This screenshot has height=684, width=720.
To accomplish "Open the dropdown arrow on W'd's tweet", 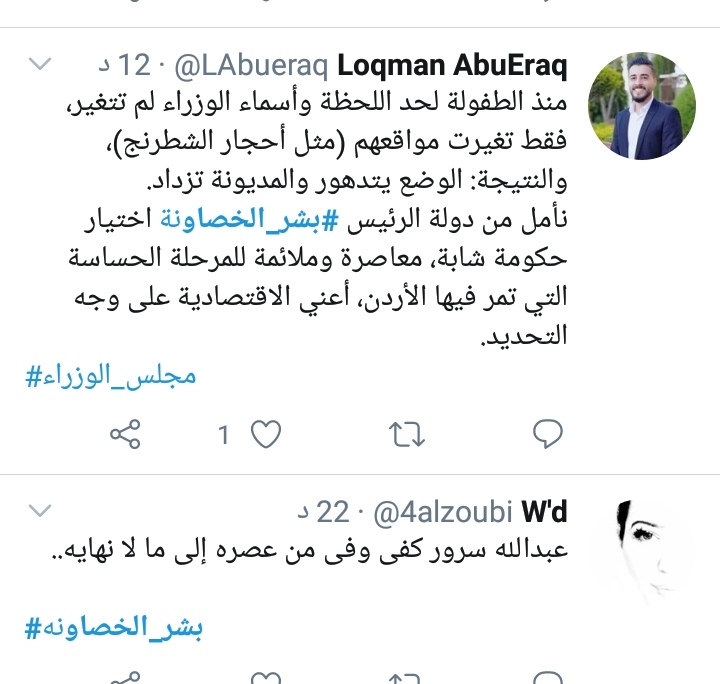I will pyautogui.click(x=39, y=511).
